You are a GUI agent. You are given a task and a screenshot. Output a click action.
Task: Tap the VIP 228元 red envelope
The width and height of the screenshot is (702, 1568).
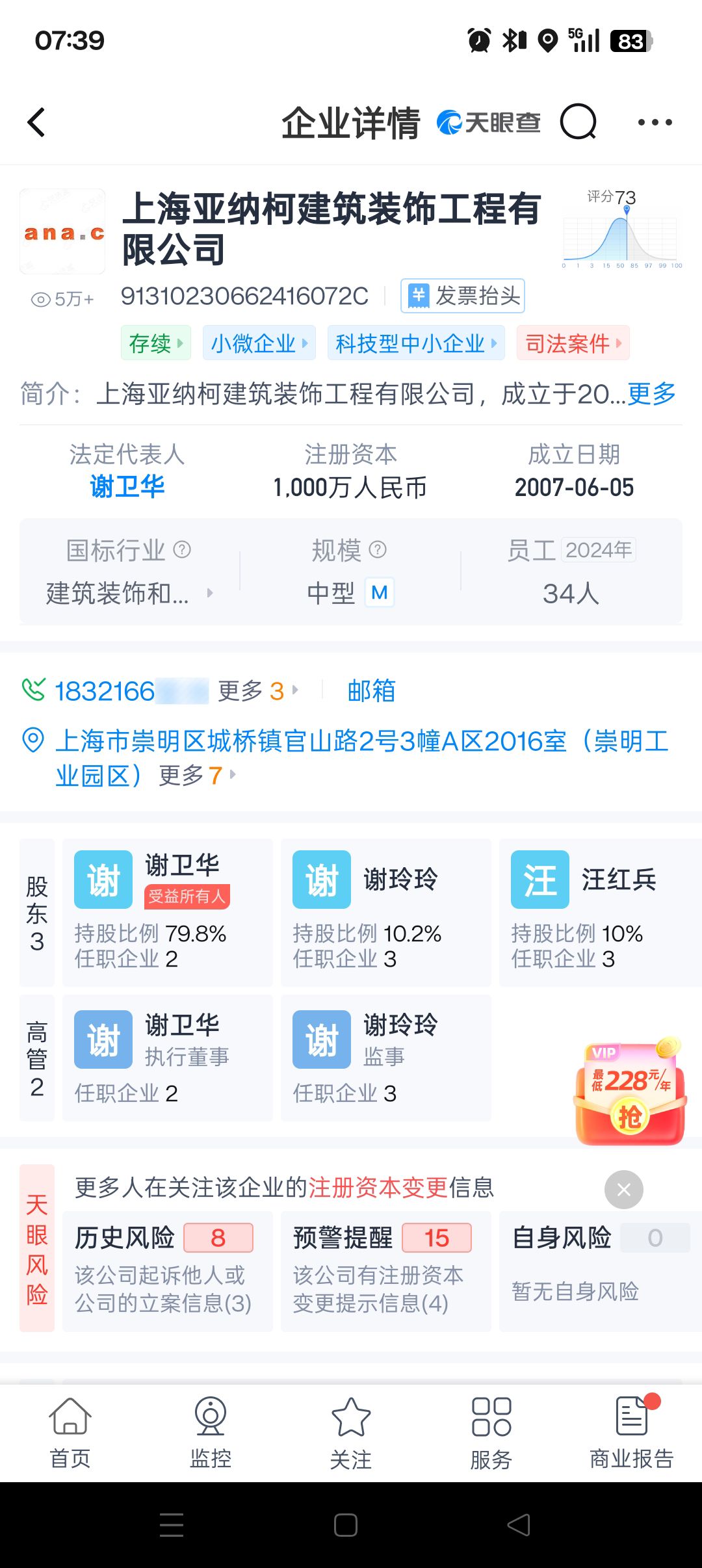629,1092
